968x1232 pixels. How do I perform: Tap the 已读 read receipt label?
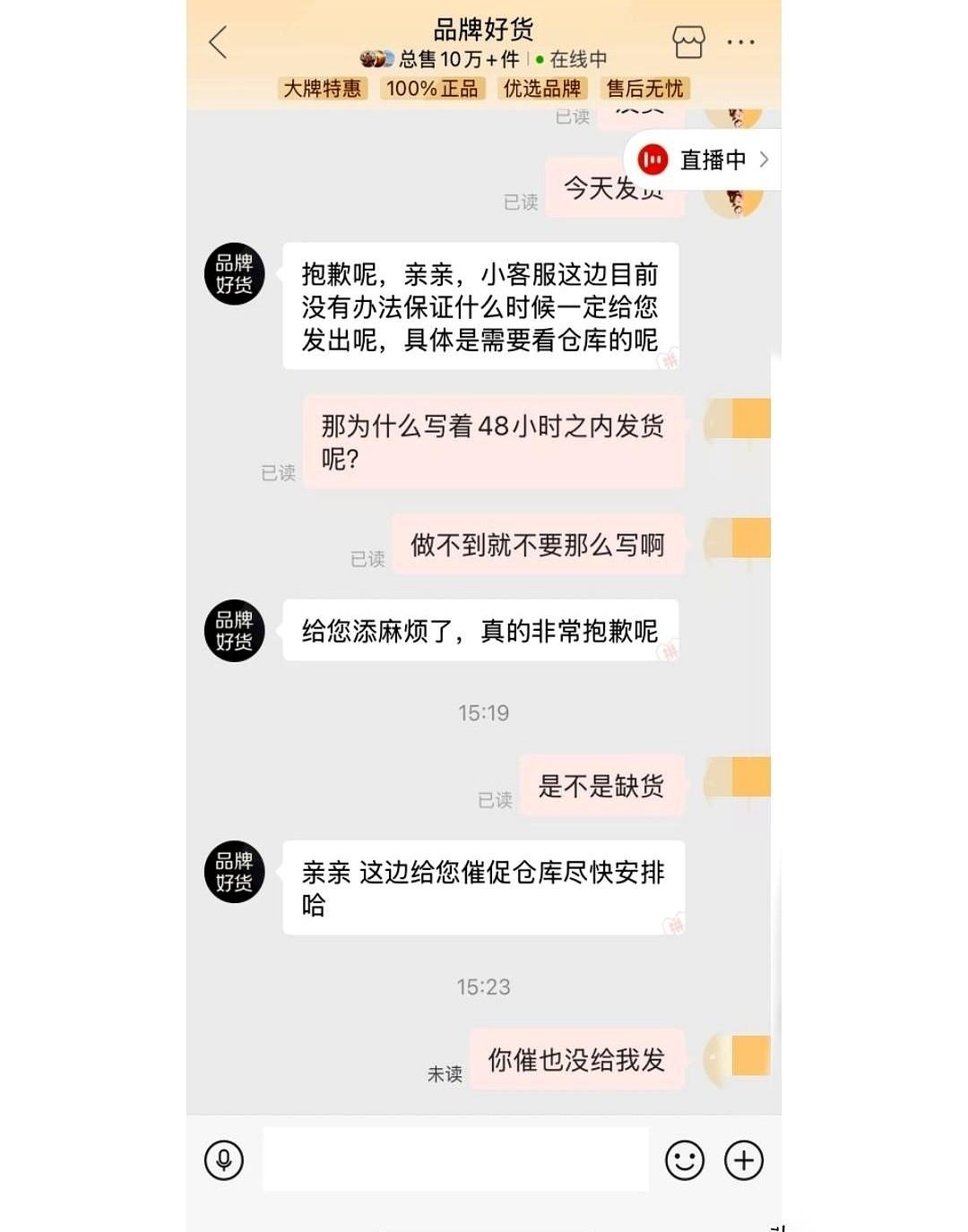point(278,472)
